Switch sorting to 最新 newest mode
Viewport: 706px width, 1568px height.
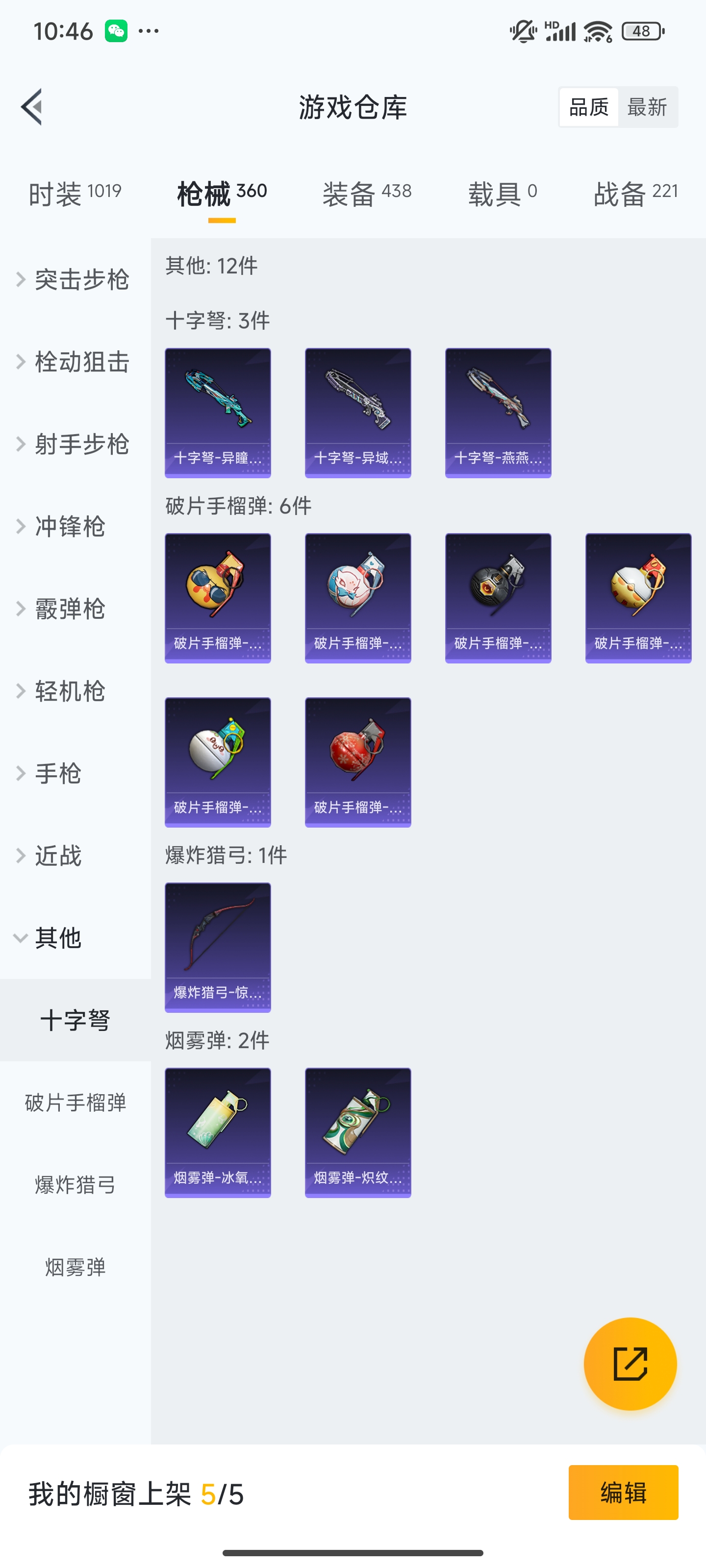pyautogui.click(x=648, y=106)
